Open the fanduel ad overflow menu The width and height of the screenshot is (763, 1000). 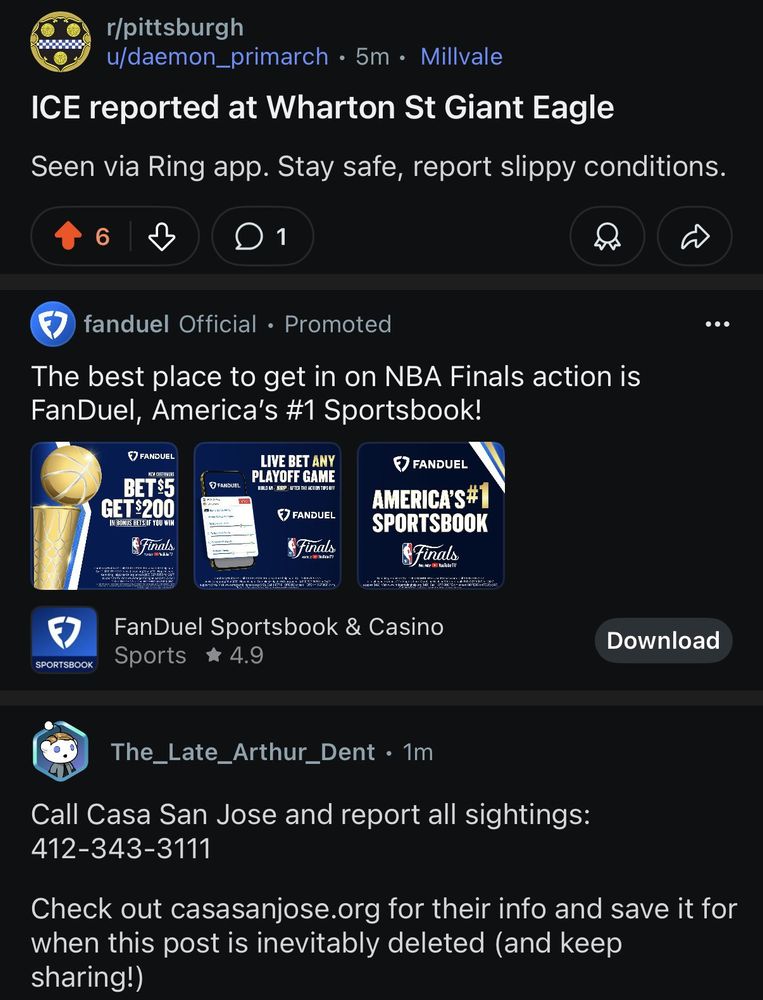(717, 324)
